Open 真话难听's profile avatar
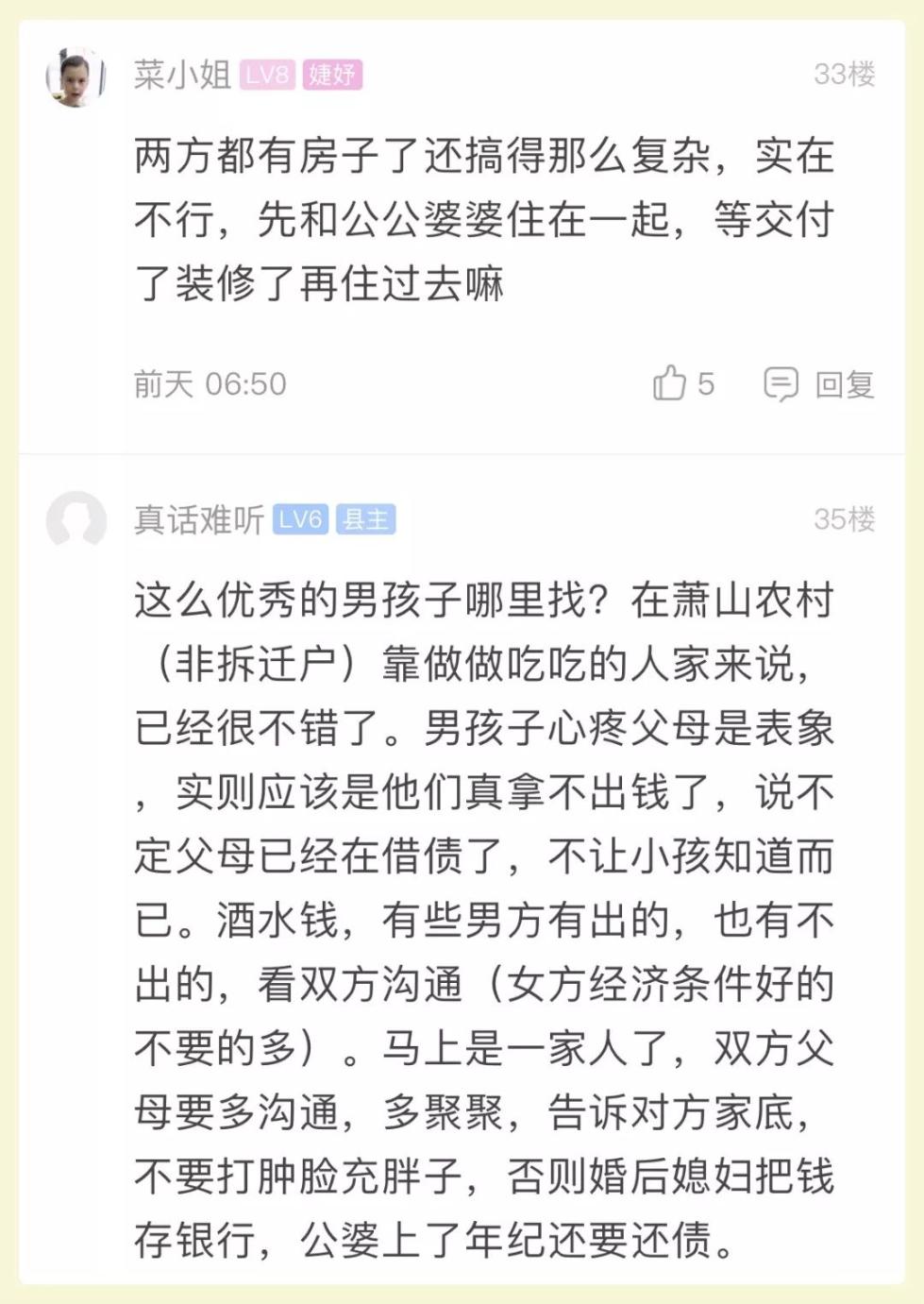 click(76, 519)
